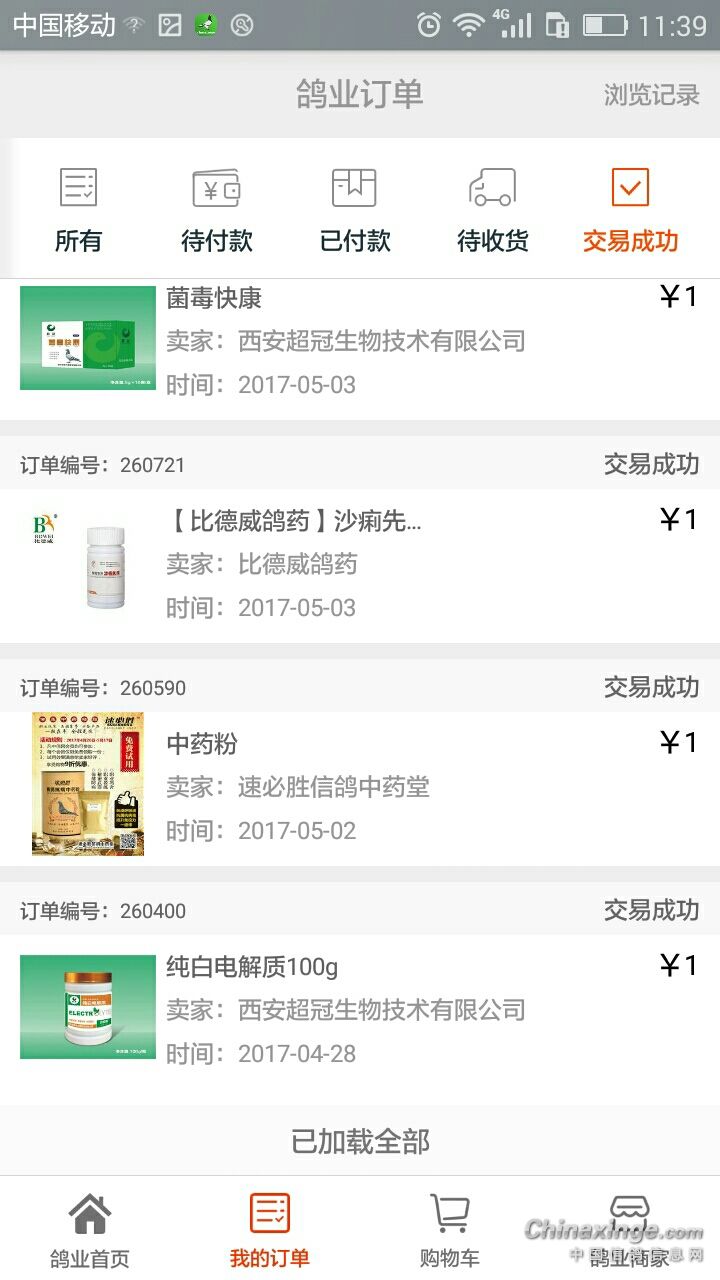Switch to 鸽业商家 merchants tab

pos(630,1230)
